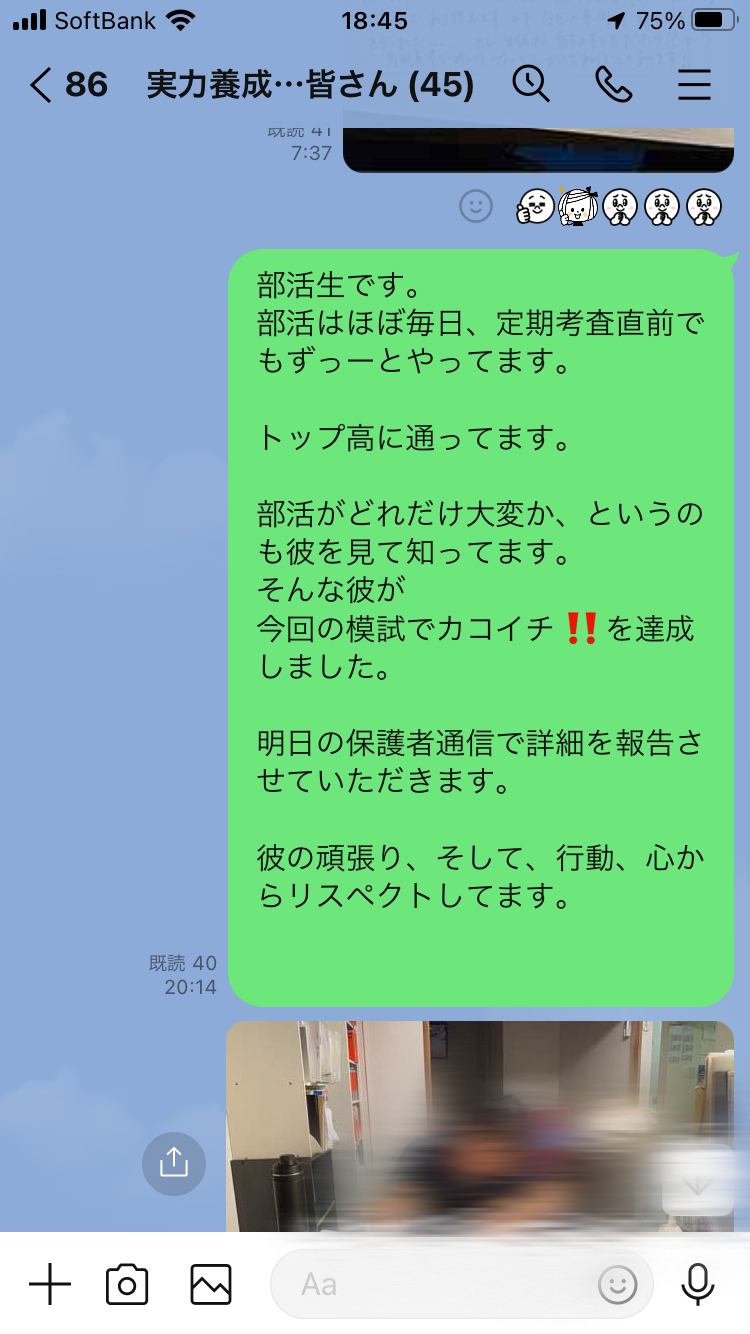The height and width of the screenshot is (1334, 750).
Task: Open the sticker and emoji picker
Action: [x=617, y=1284]
